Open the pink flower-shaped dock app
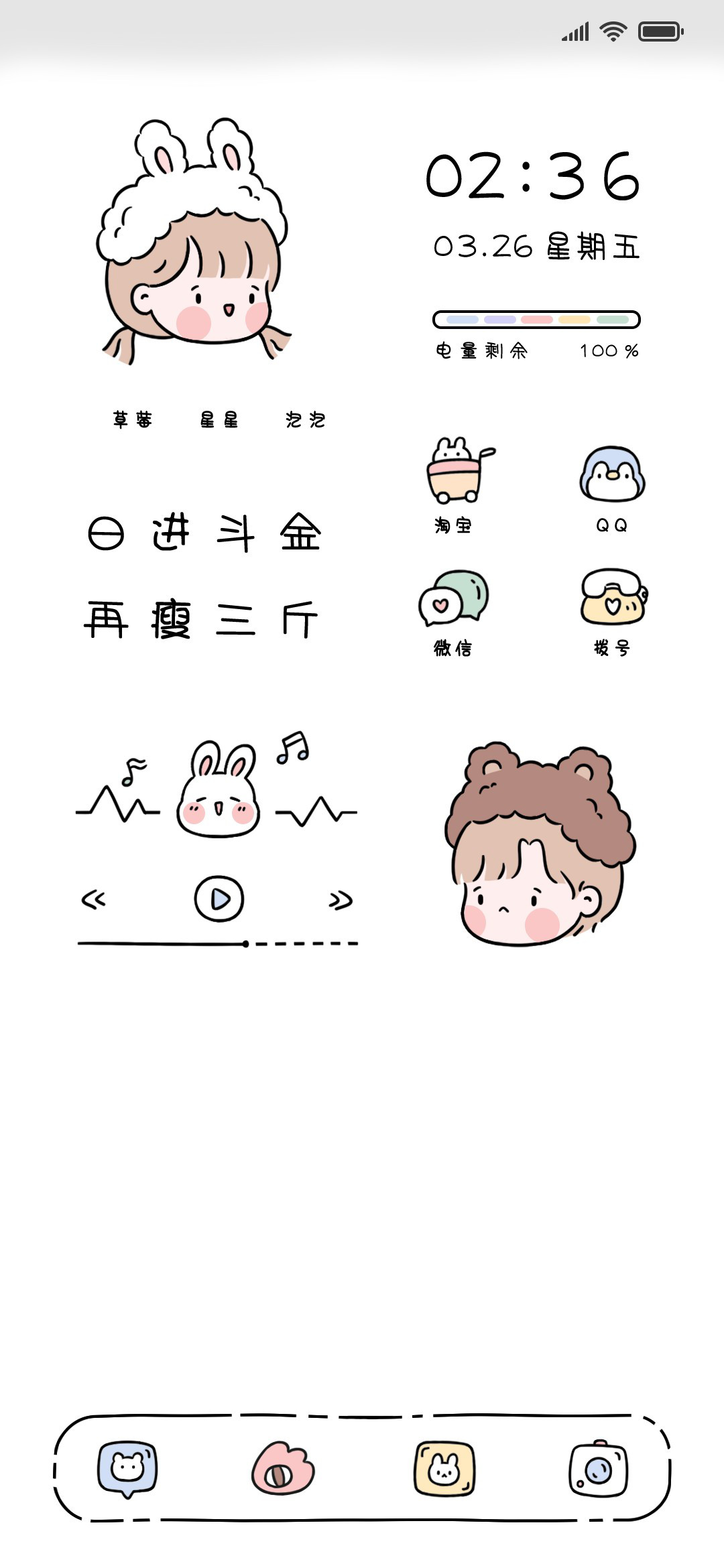This screenshot has width=724, height=1568. 282,1469
